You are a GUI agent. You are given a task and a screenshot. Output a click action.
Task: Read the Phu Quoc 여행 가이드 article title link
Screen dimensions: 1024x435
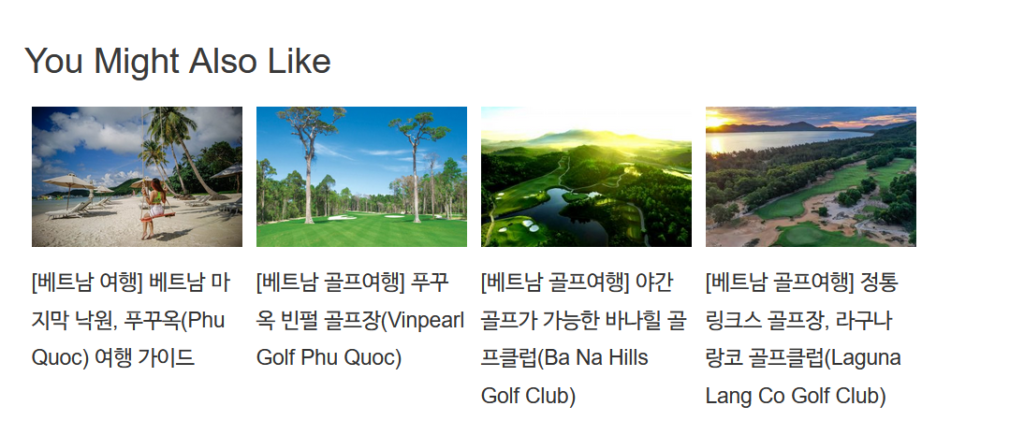coord(130,320)
